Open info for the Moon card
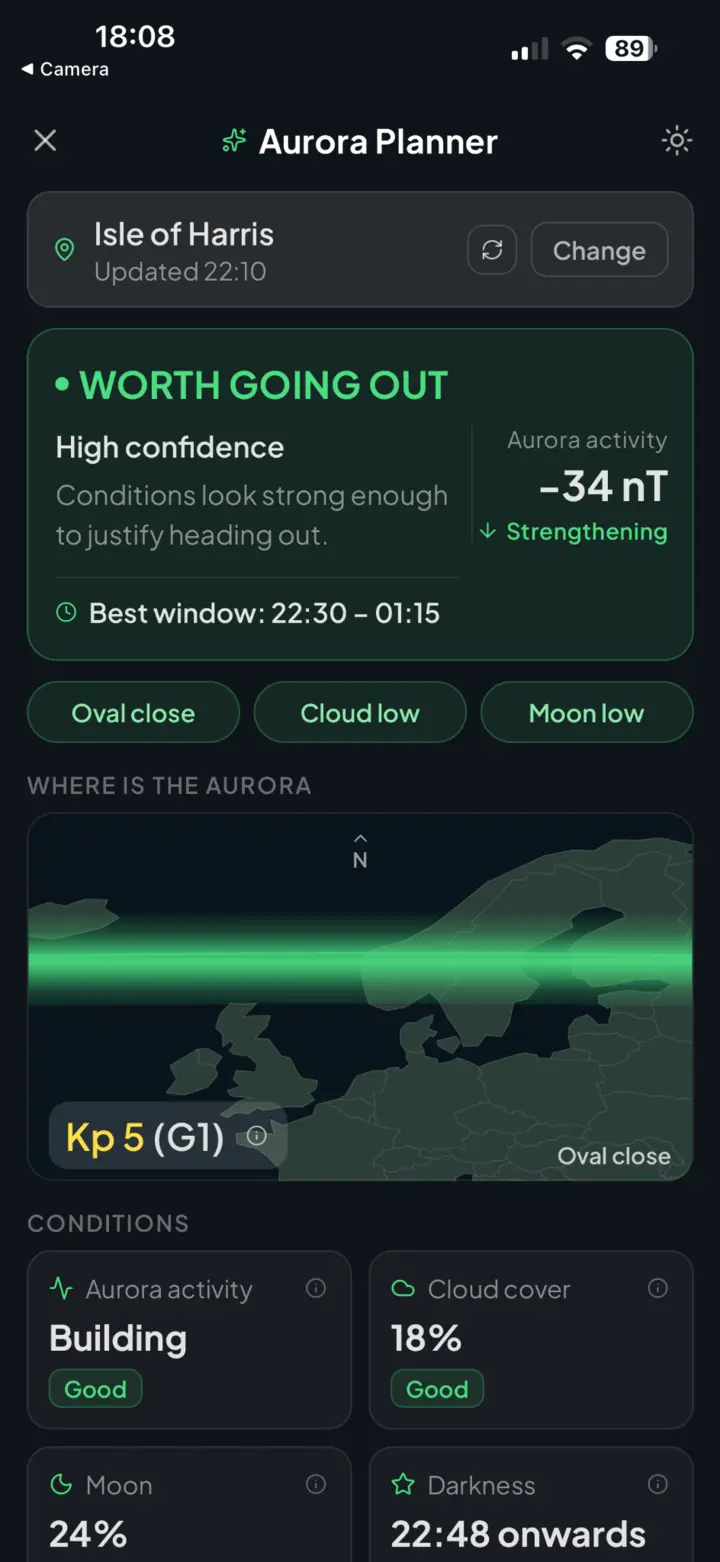The image size is (720, 1562). click(316, 1484)
